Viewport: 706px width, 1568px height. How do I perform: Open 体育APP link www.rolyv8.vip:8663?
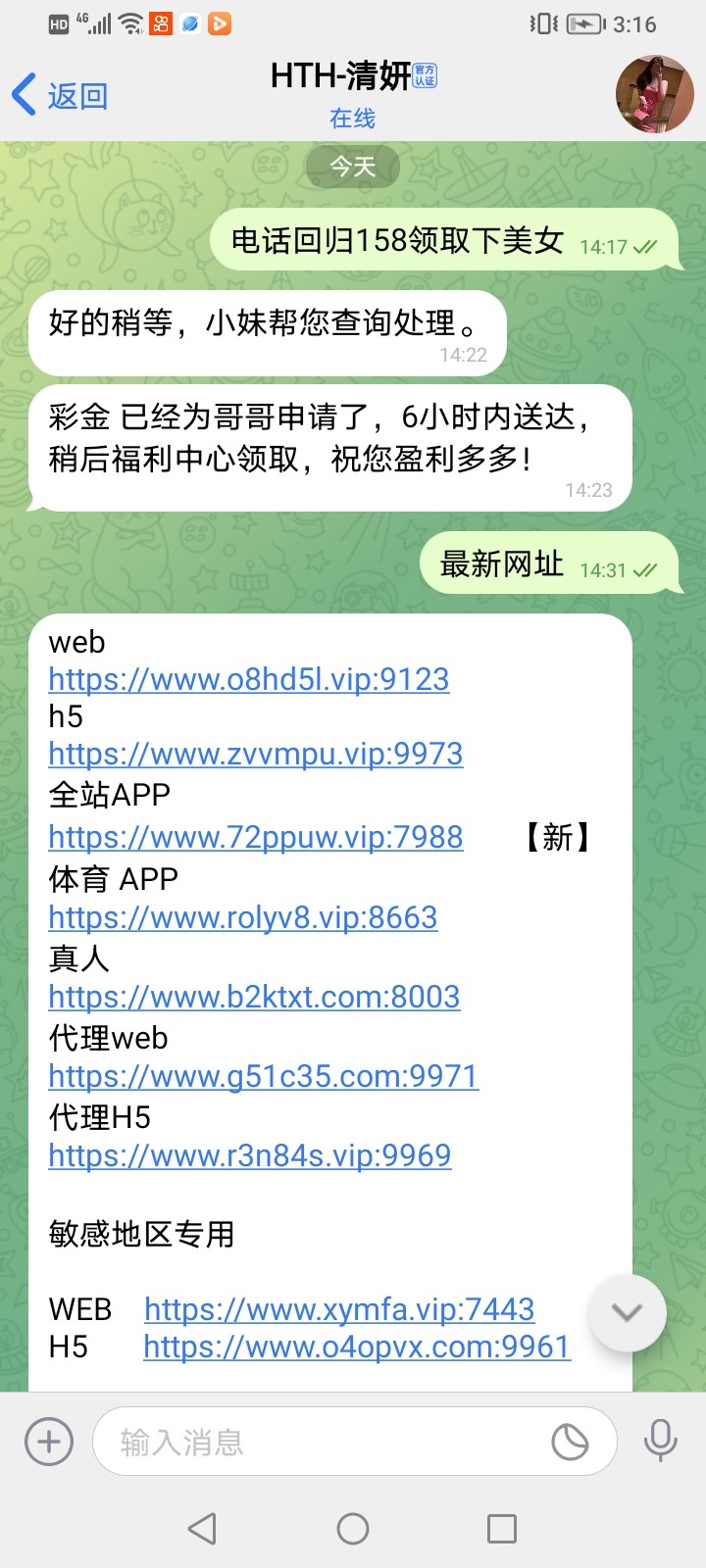pyautogui.click(x=242, y=917)
